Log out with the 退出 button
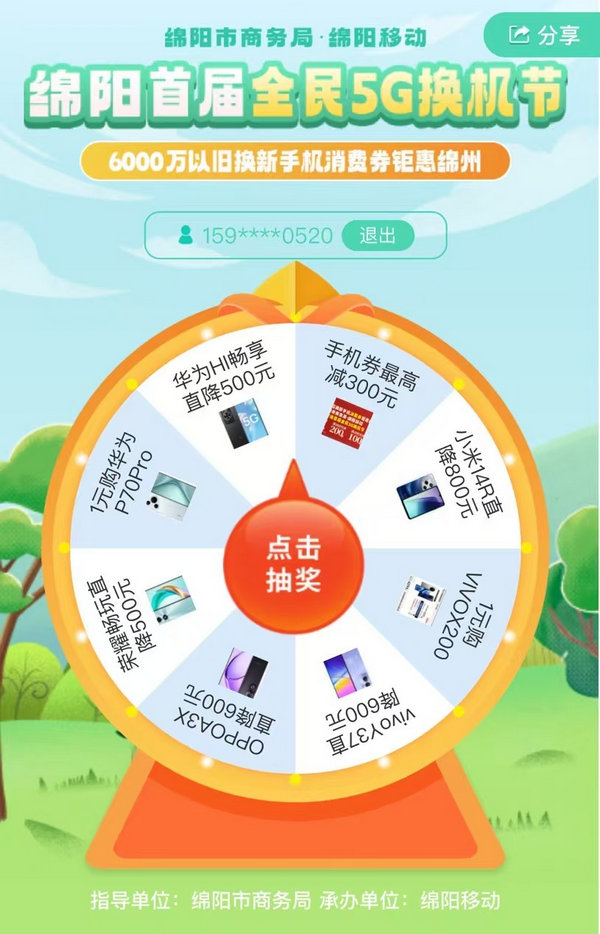600x934 pixels. pos(377,236)
